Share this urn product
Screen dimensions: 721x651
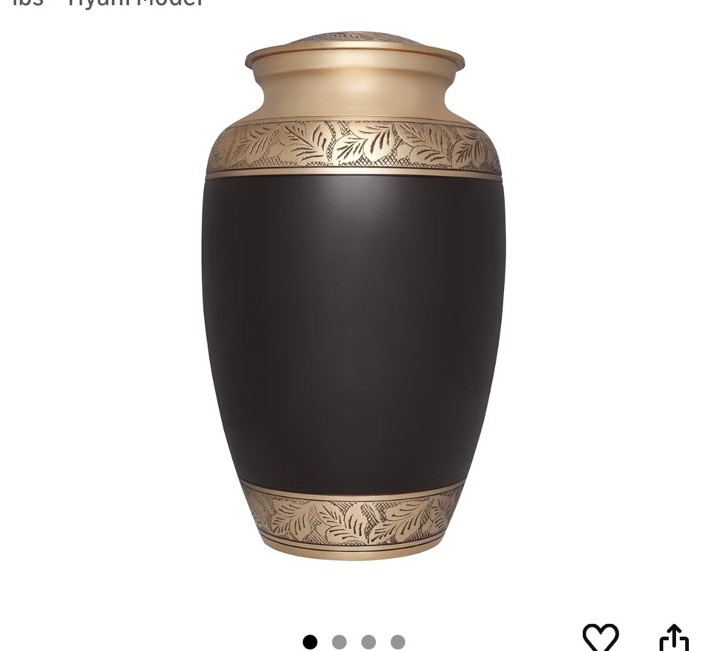(674, 637)
